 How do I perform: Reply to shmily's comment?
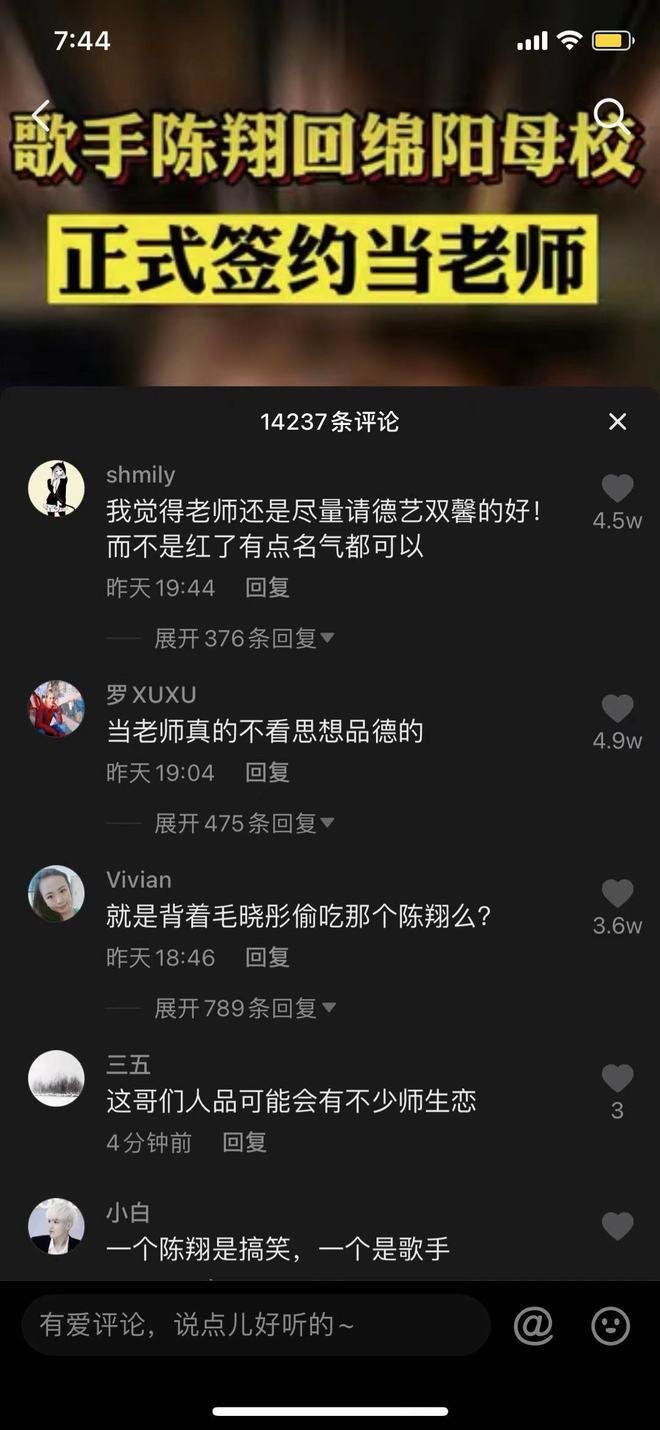click(267, 588)
